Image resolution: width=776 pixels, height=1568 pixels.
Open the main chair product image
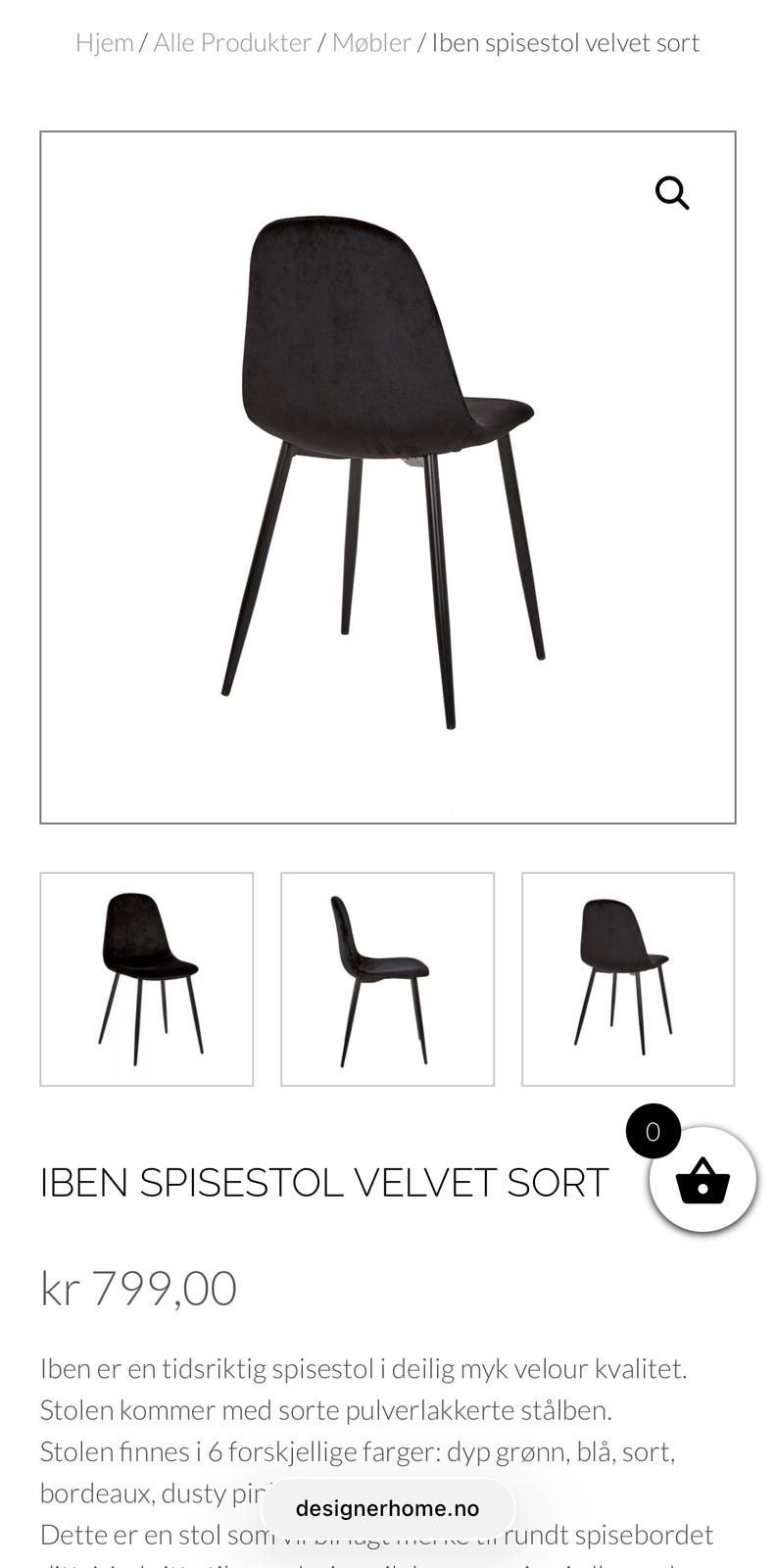(x=388, y=477)
